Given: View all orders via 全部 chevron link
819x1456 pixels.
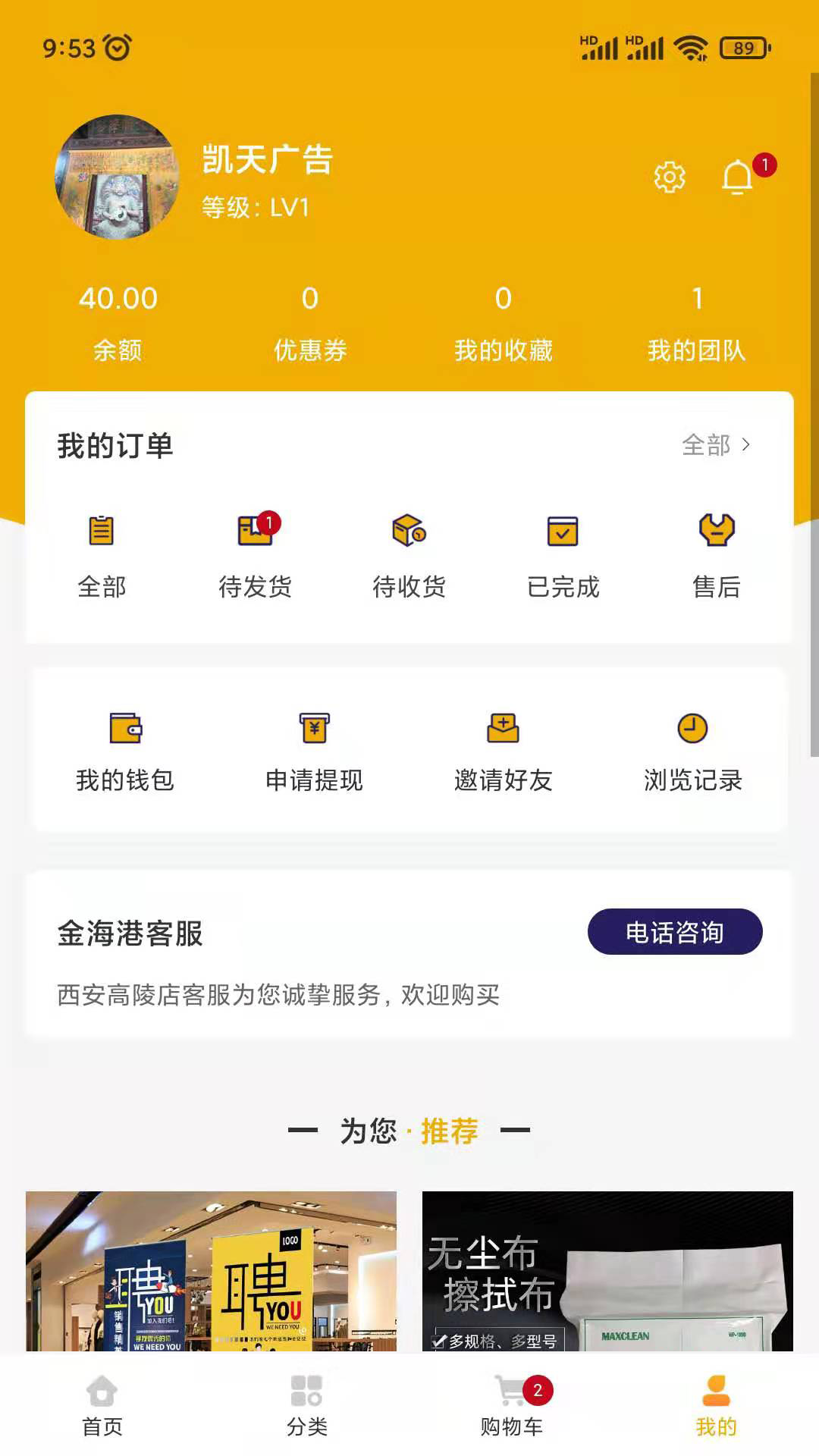Looking at the screenshot, I should (x=716, y=445).
